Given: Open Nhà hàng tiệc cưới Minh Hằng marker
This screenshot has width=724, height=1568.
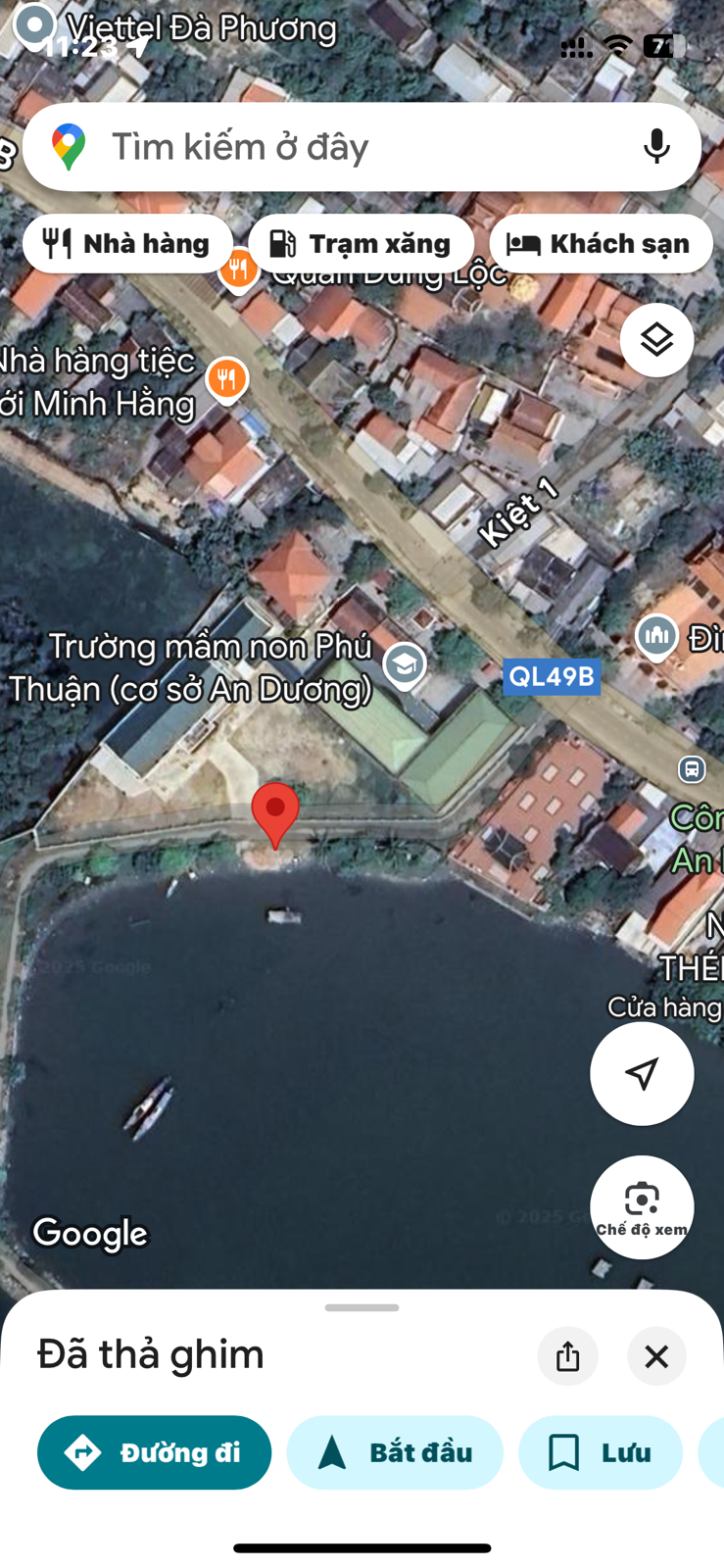Looking at the screenshot, I should pyautogui.click(x=226, y=378).
